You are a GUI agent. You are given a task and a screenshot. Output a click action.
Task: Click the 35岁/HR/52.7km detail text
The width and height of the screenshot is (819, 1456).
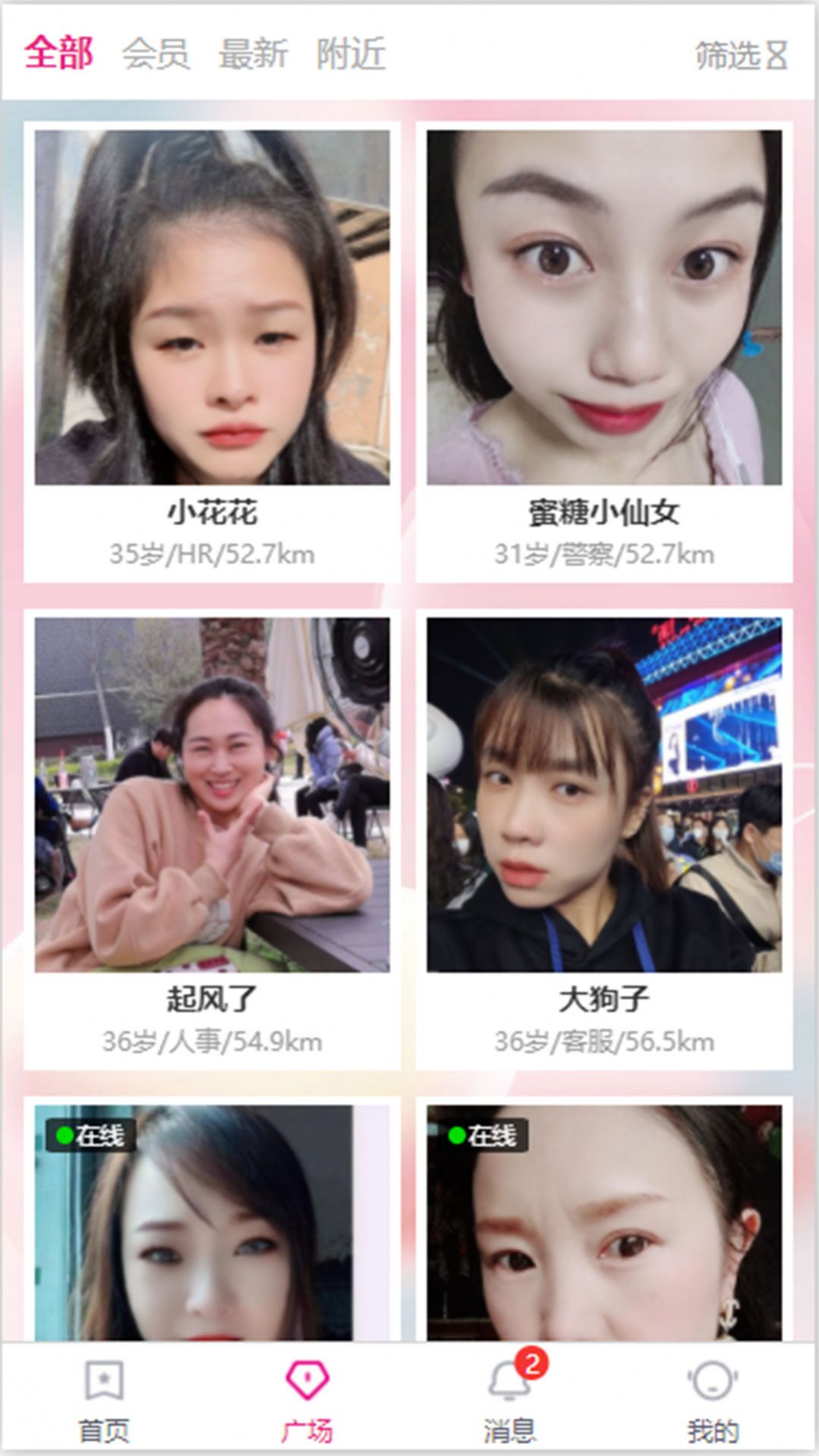(214, 553)
